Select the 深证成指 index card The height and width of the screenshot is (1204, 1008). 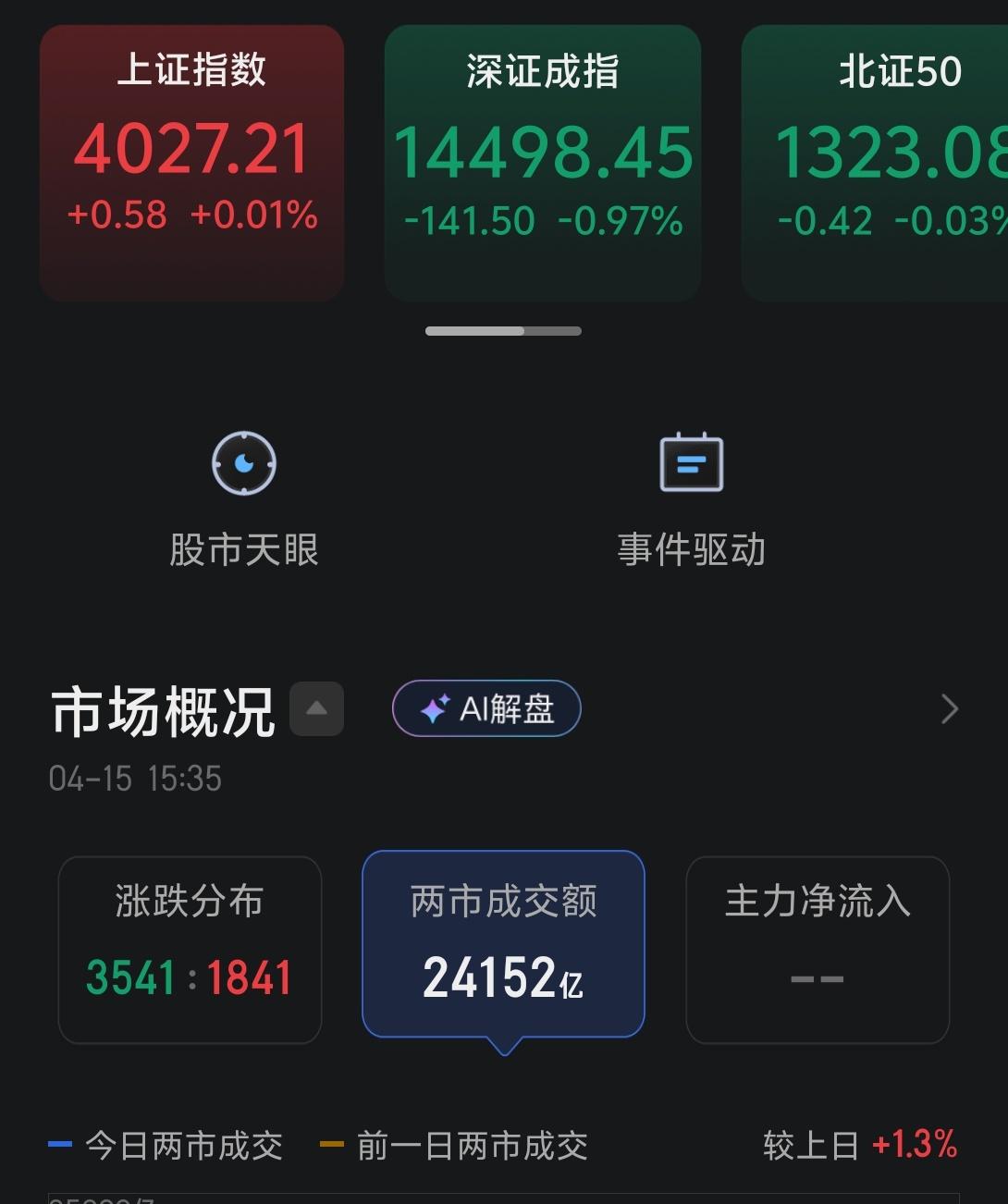(x=542, y=163)
